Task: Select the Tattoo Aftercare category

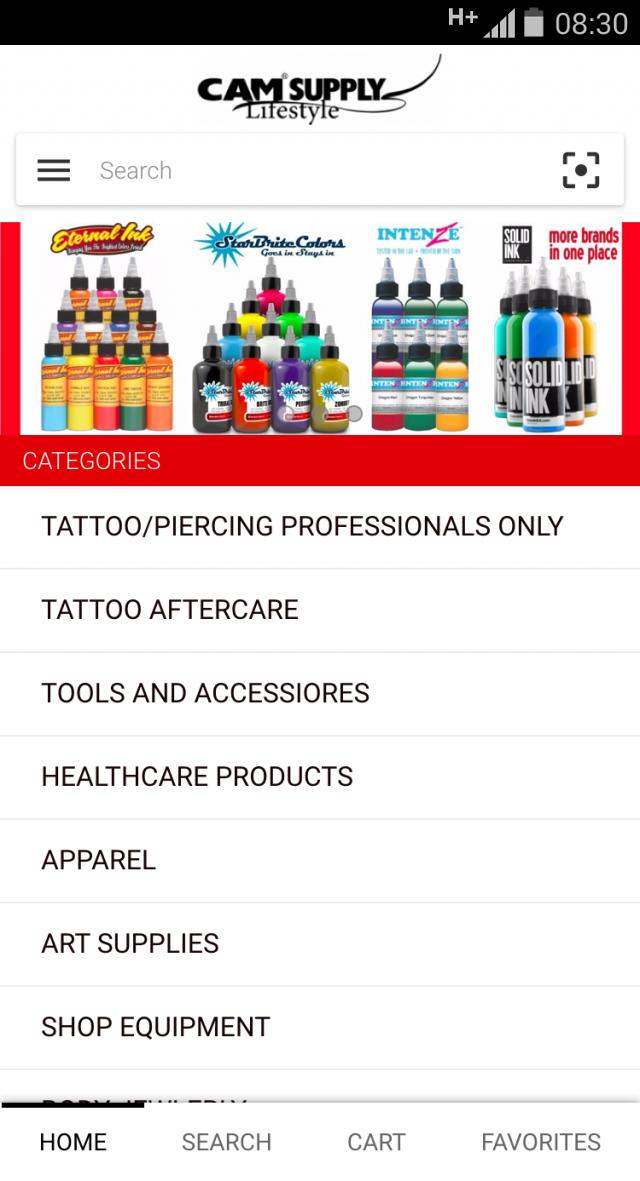Action: click(170, 610)
